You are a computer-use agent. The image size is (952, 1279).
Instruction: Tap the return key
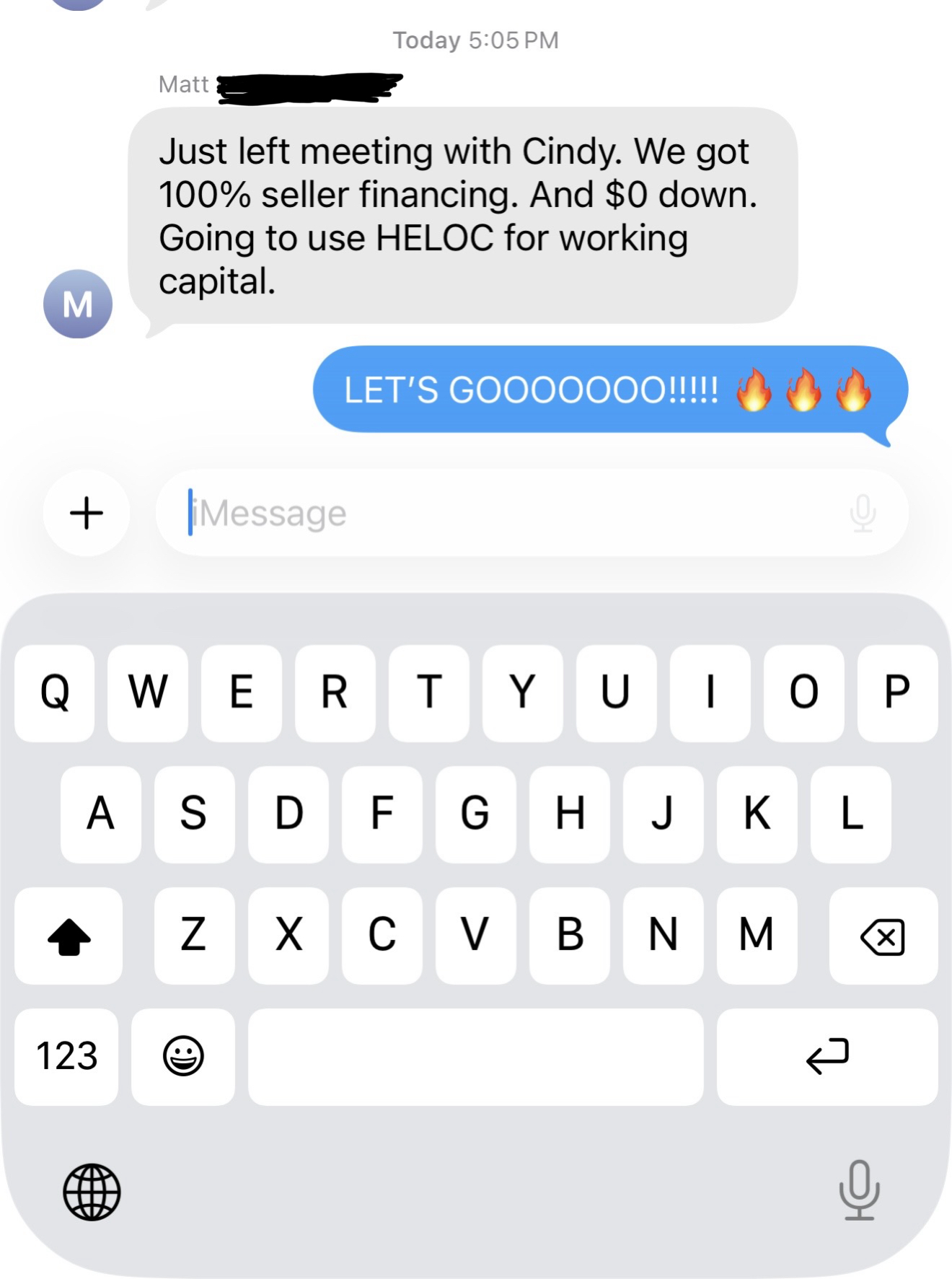click(827, 1056)
